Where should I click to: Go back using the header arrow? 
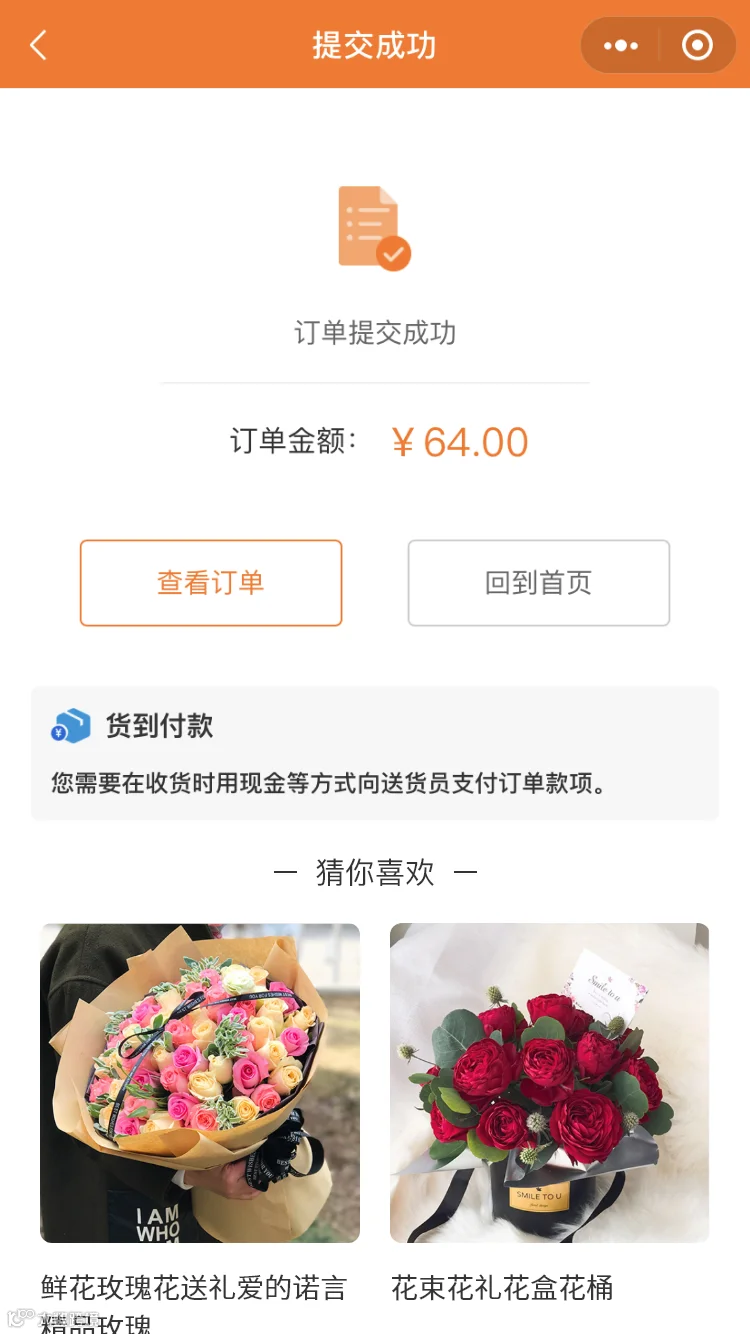pos(38,45)
